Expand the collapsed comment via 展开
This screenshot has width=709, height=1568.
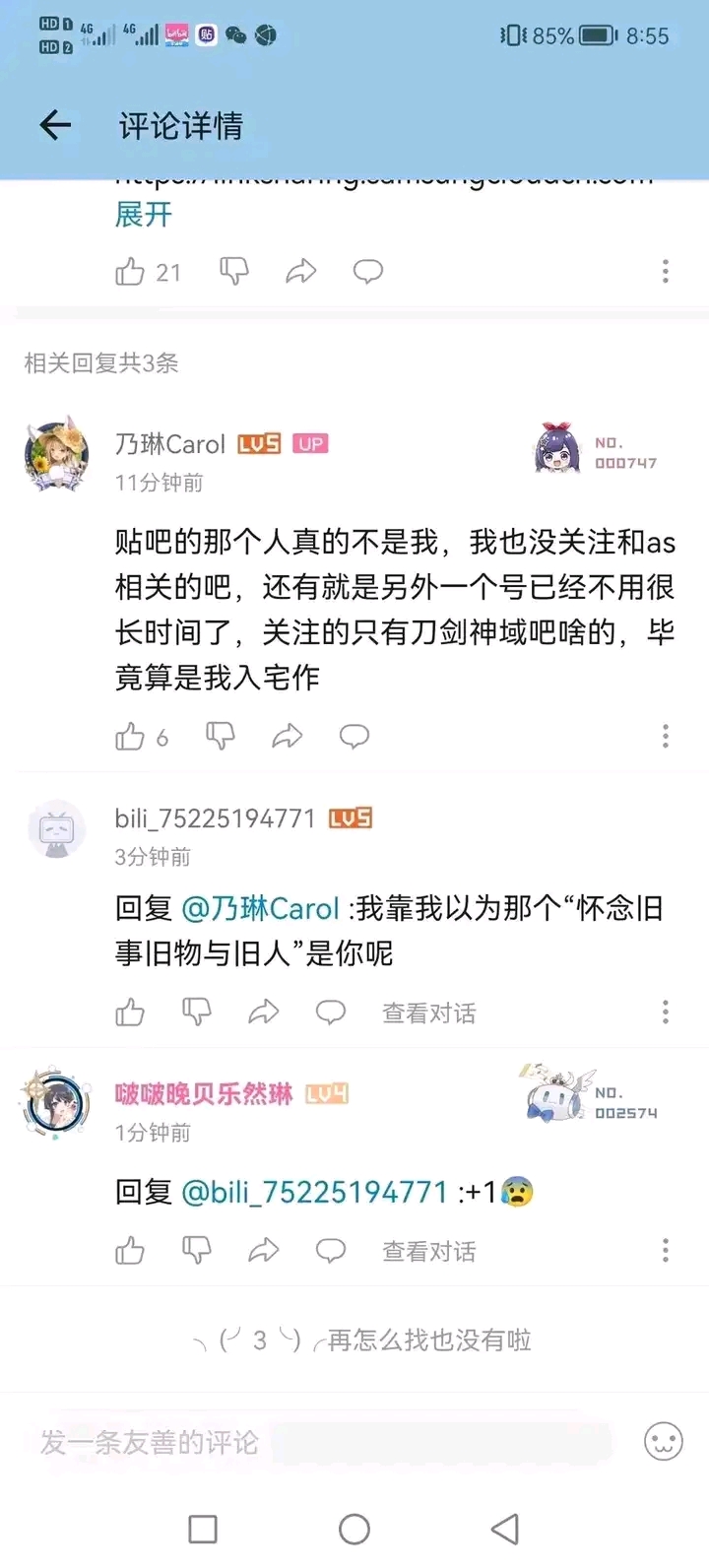[x=144, y=214]
